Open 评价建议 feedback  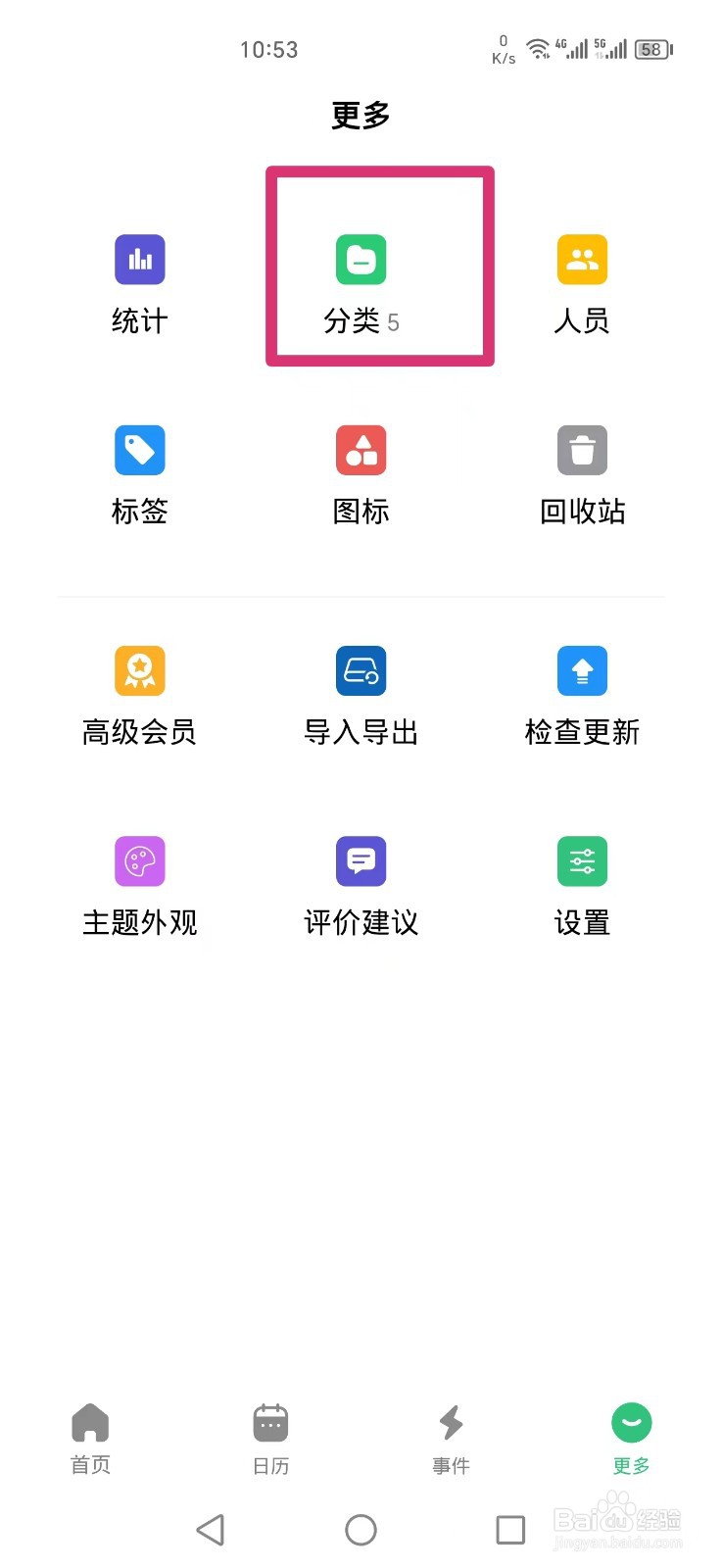point(361,883)
